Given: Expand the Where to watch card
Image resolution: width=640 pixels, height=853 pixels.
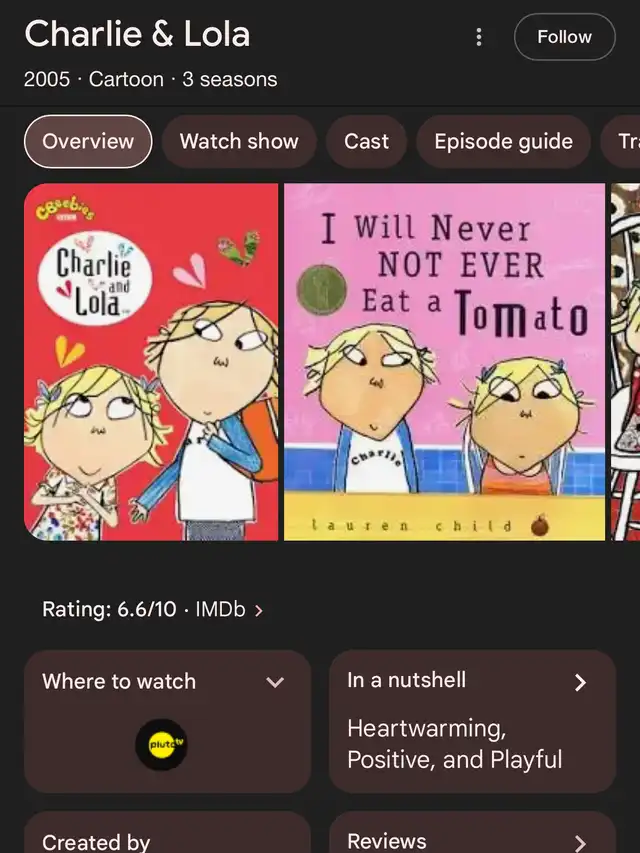Looking at the screenshot, I should pos(275,682).
